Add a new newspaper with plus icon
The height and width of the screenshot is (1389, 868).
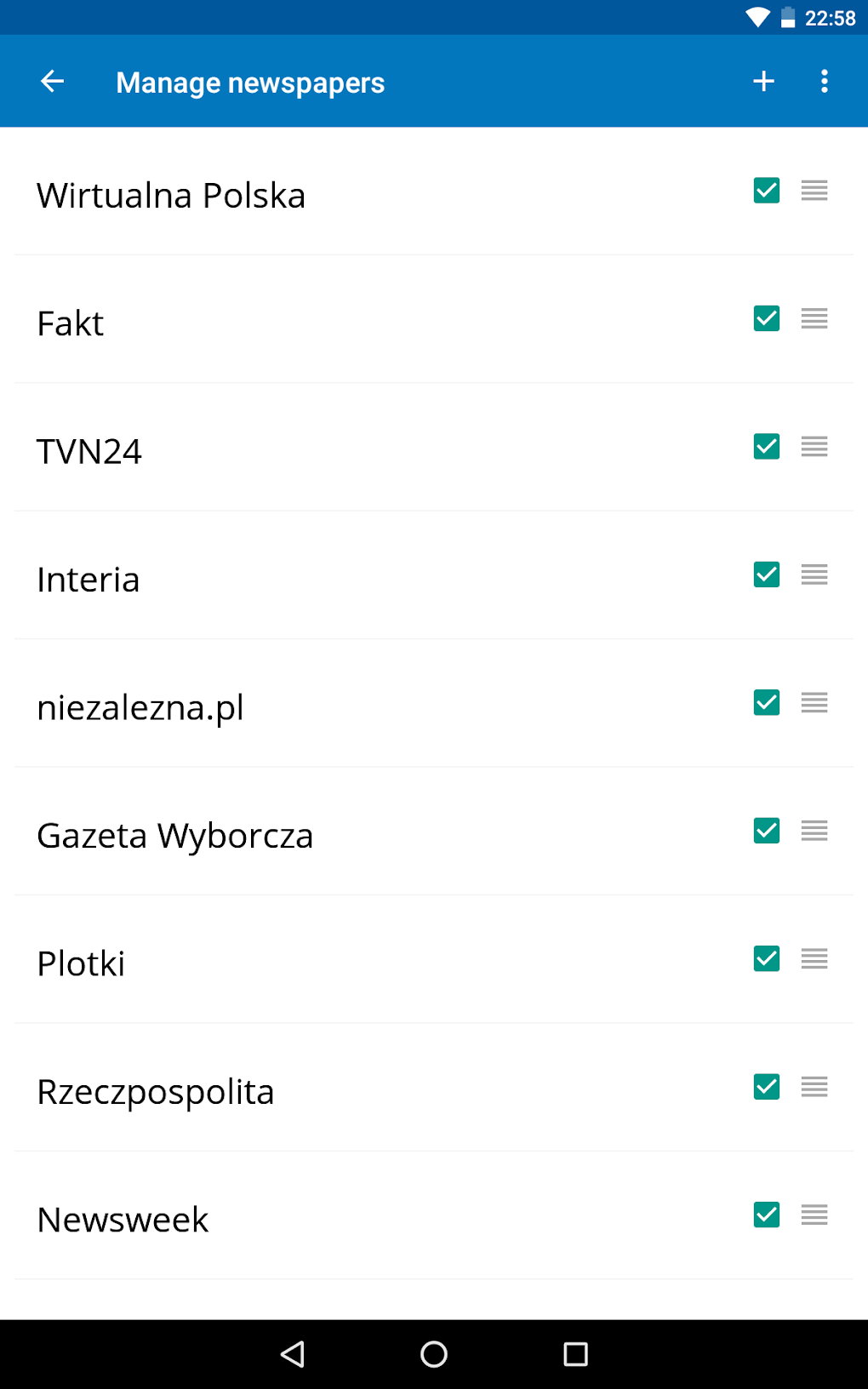pos(763,82)
